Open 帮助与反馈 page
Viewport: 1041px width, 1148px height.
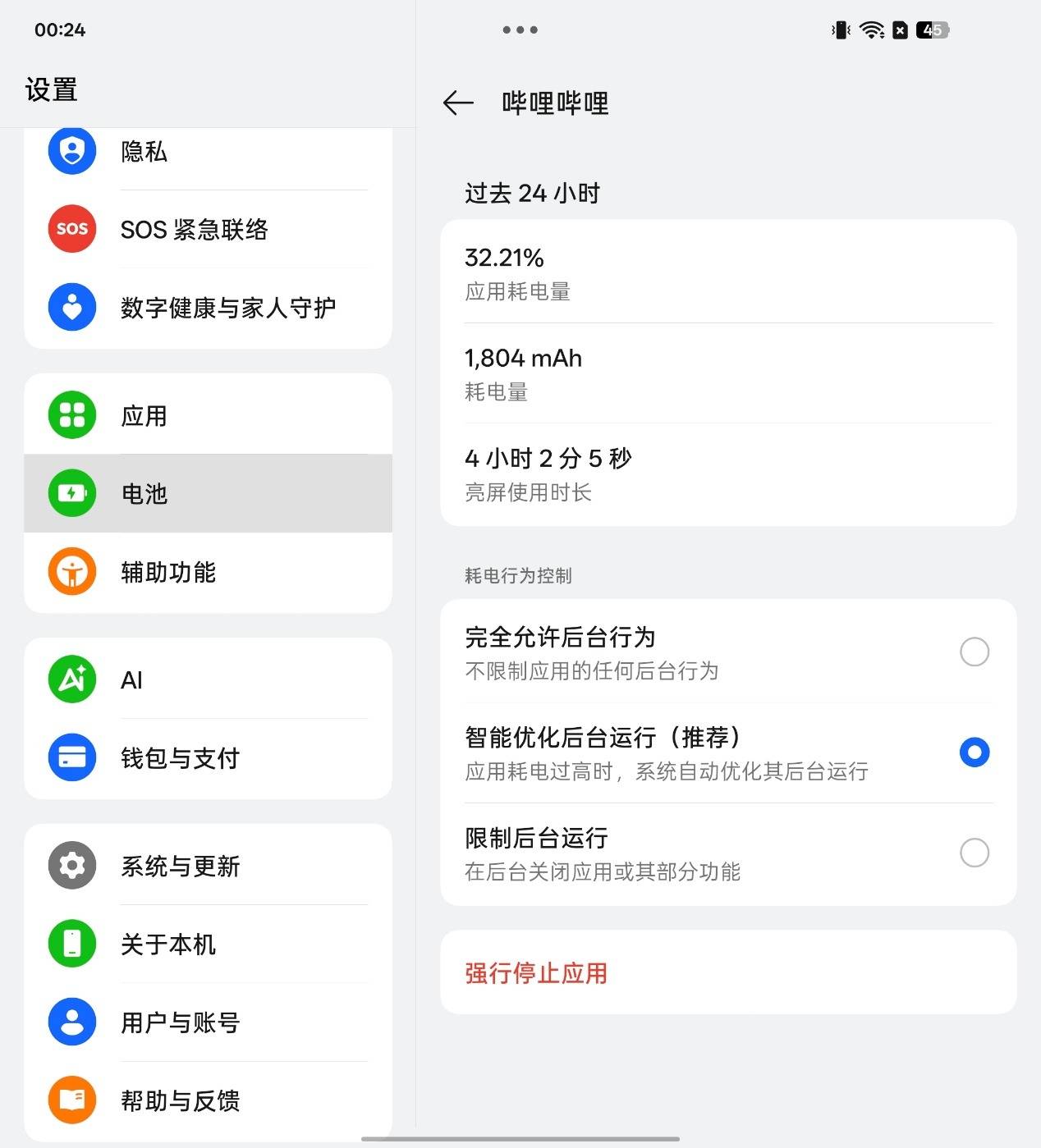[x=208, y=1100]
